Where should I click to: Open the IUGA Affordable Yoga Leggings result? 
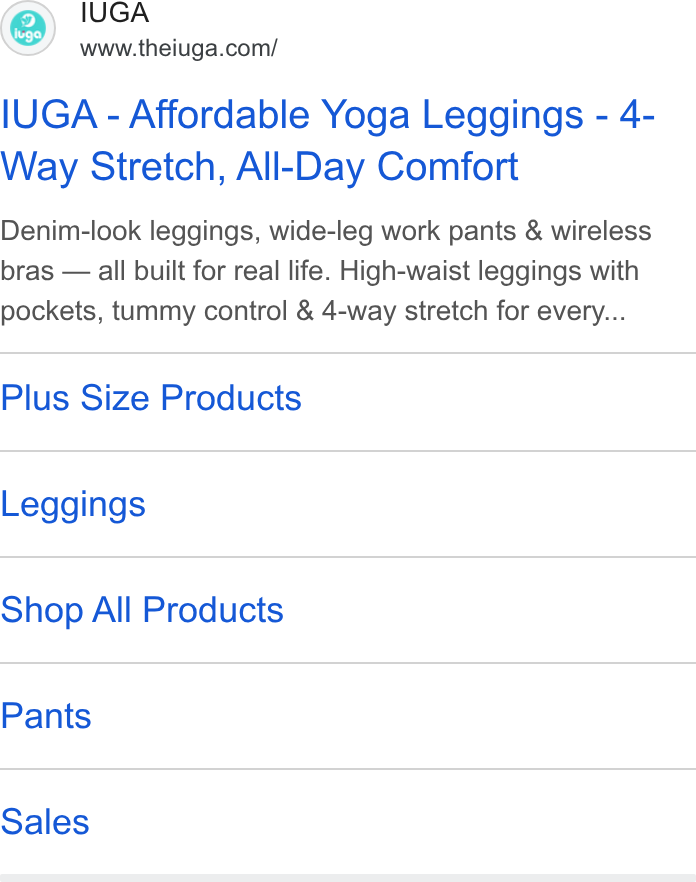[x=327, y=141]
